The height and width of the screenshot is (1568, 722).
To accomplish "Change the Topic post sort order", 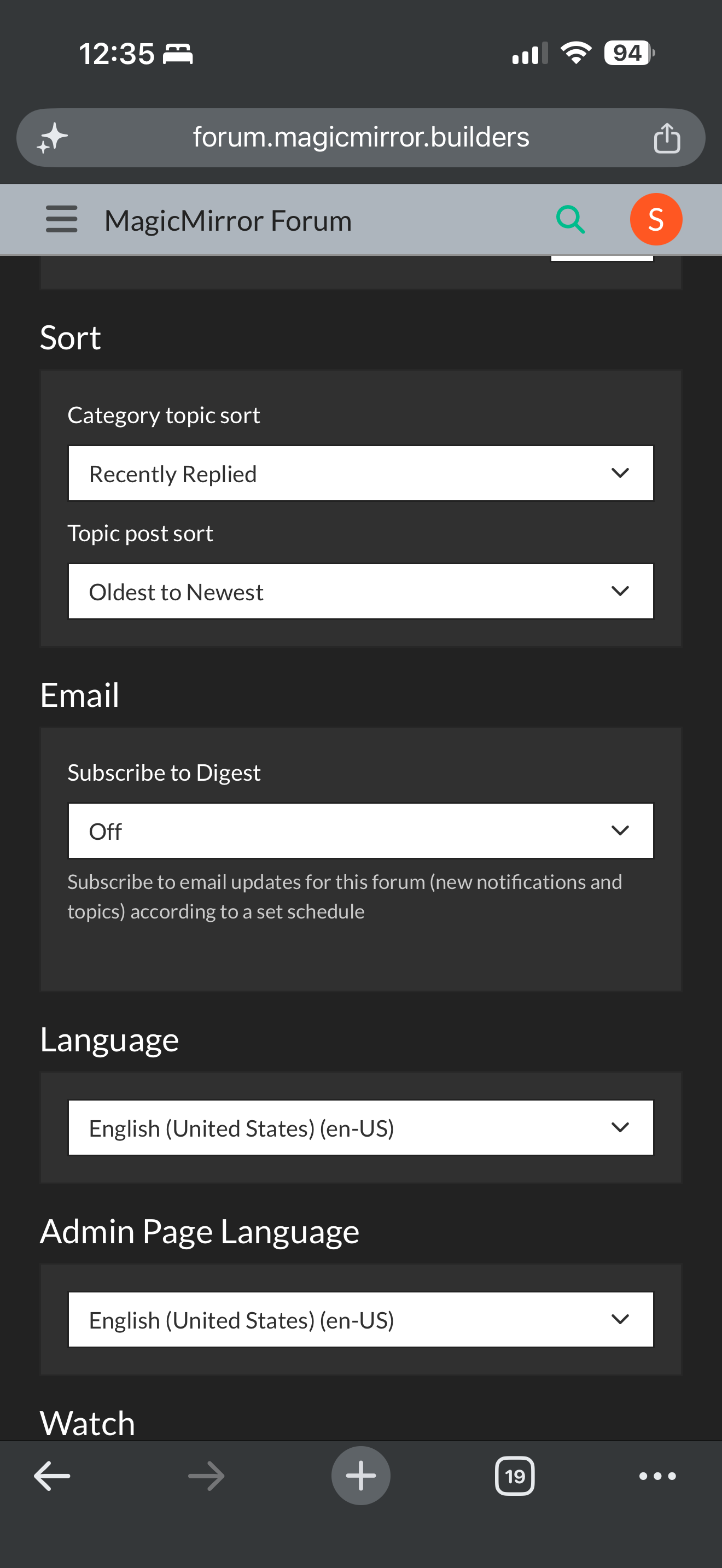I will point(361,592).
